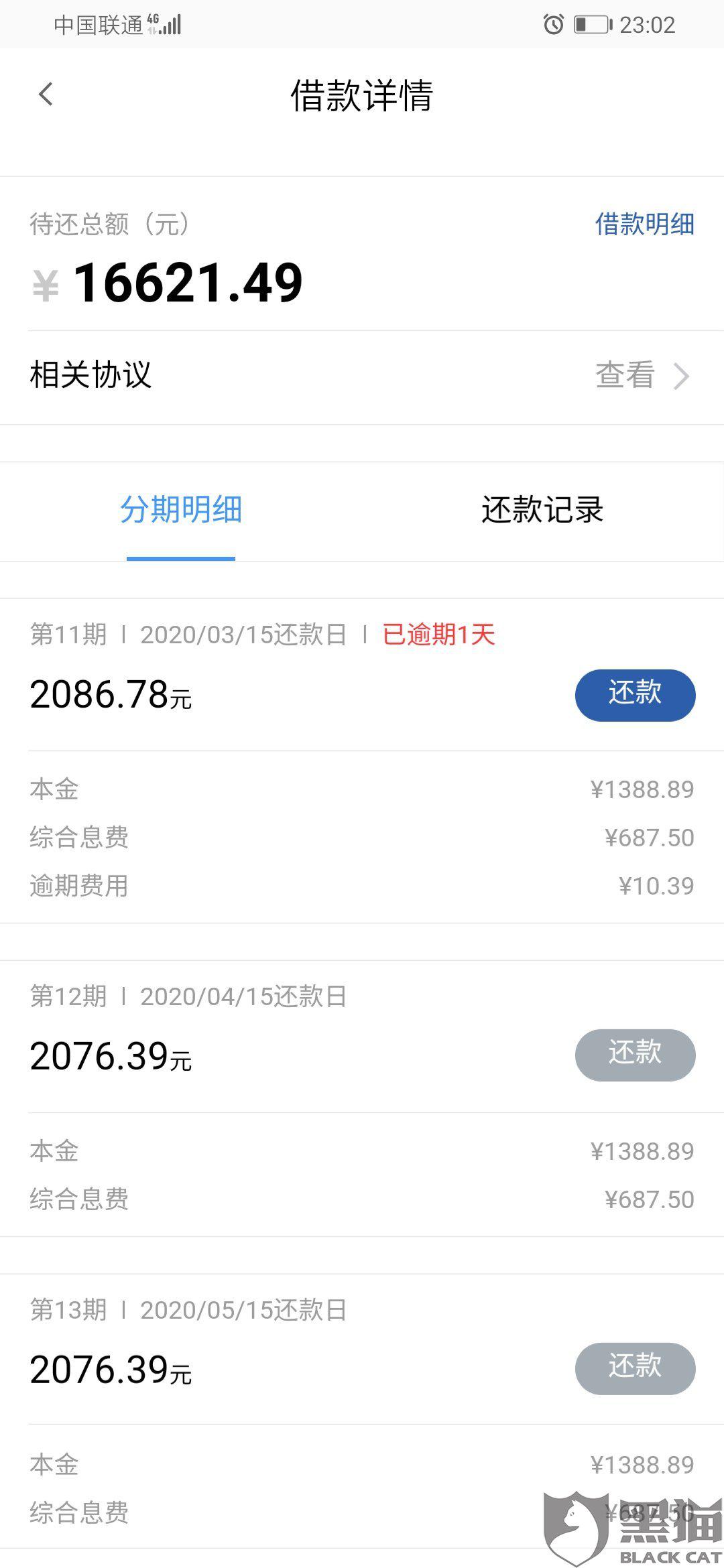The image size is (724, 1568).
Task: View 相关协议 agreements
Action: tap(362, 376)
